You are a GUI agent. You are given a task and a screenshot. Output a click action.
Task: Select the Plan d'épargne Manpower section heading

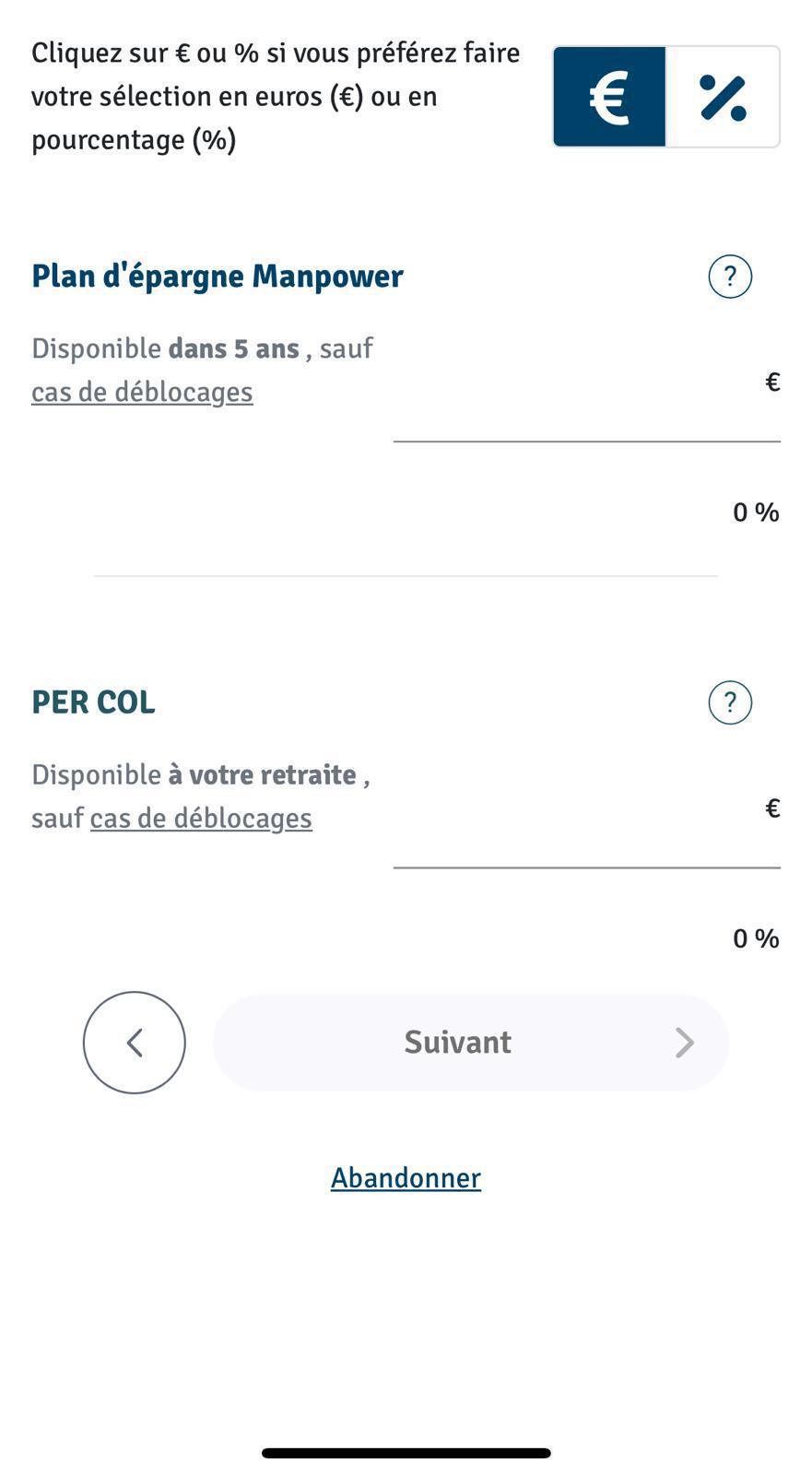[218, 275]
